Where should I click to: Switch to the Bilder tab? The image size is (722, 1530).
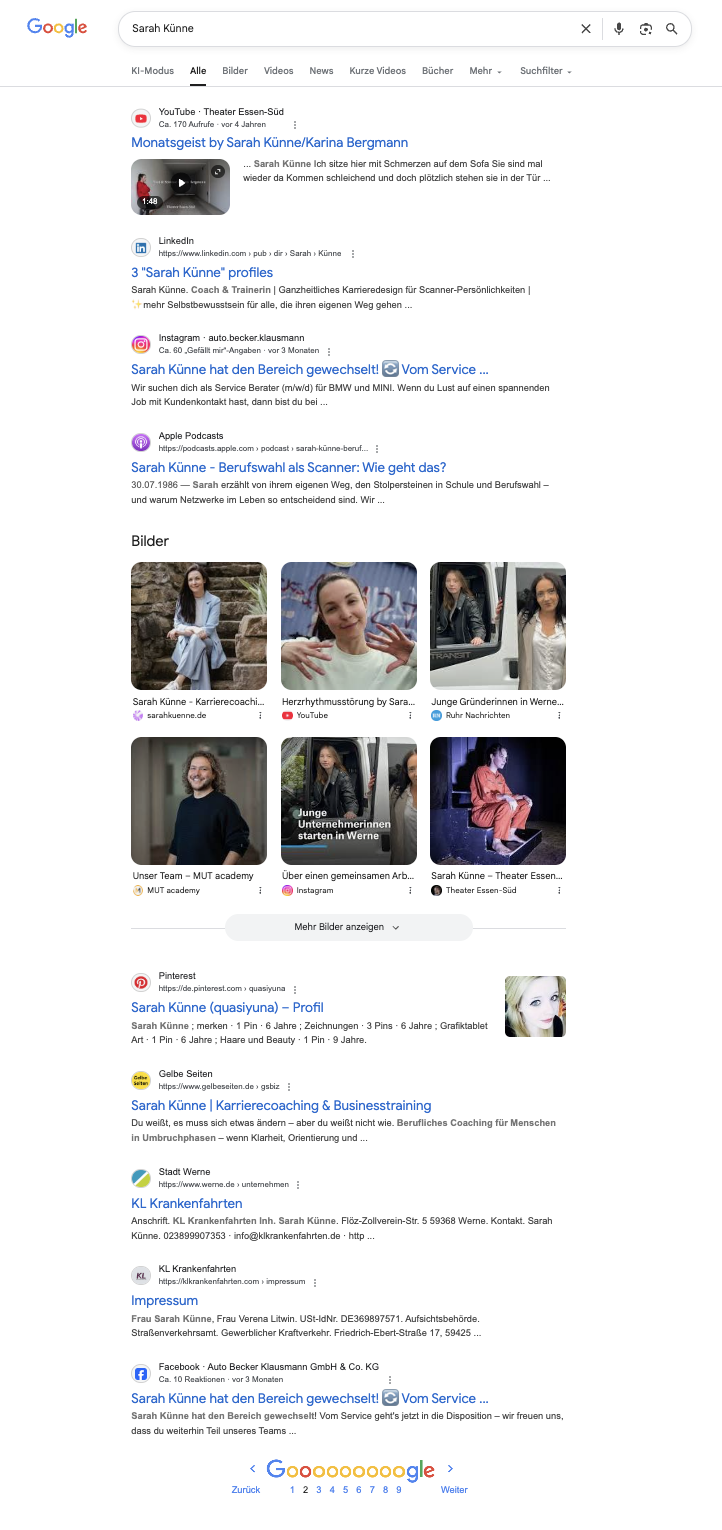tap(235, 71)
